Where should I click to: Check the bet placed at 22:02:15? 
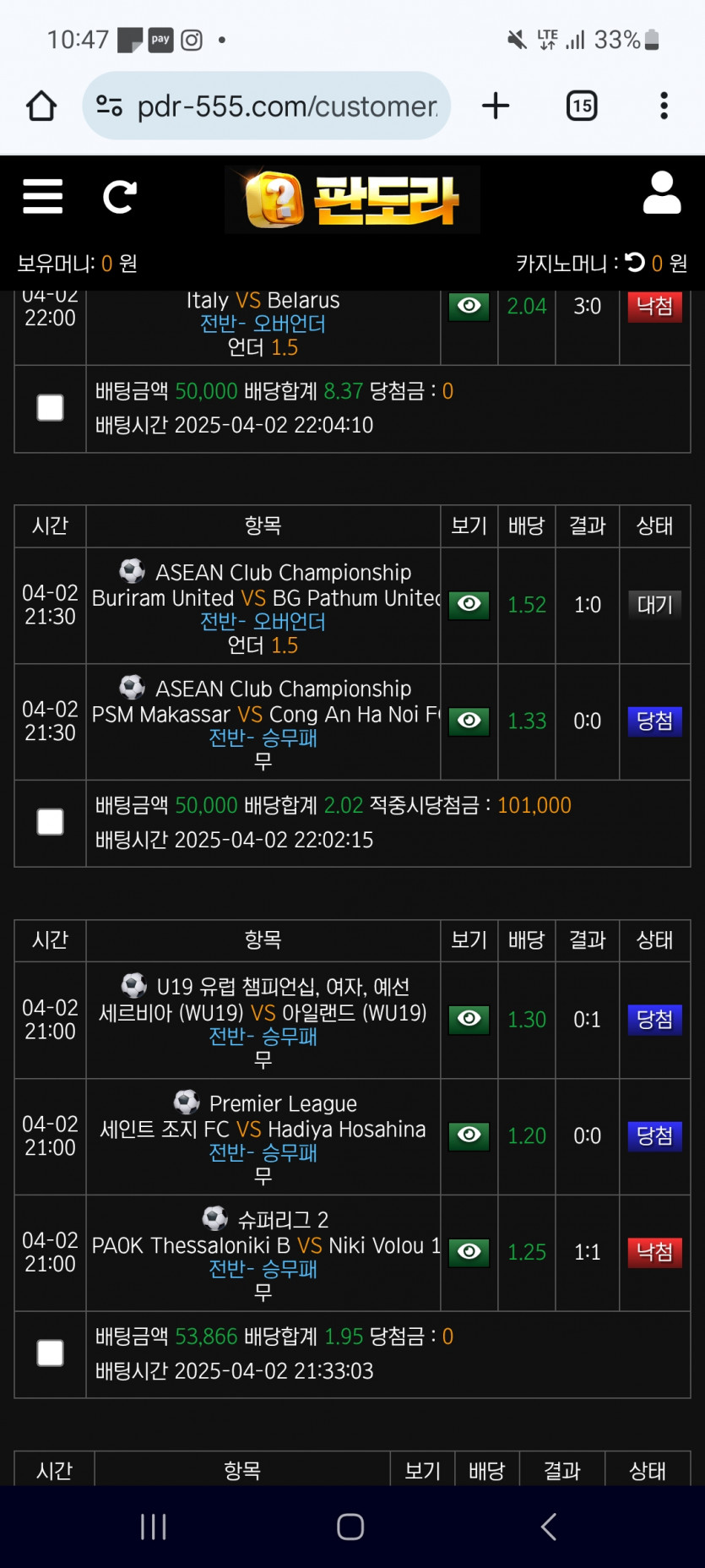(51, 822)
